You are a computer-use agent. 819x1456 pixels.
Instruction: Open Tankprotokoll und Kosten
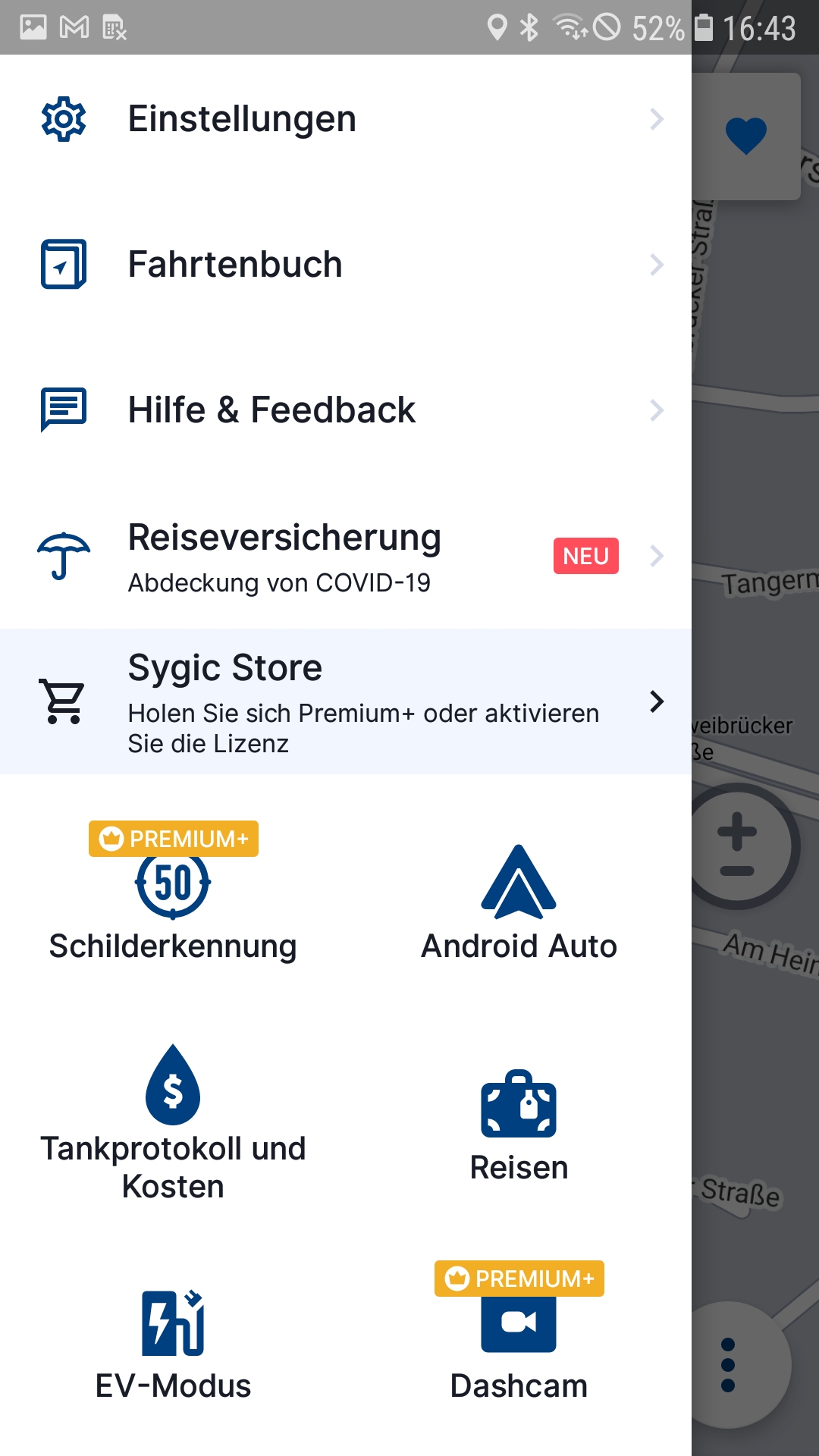173,1122
